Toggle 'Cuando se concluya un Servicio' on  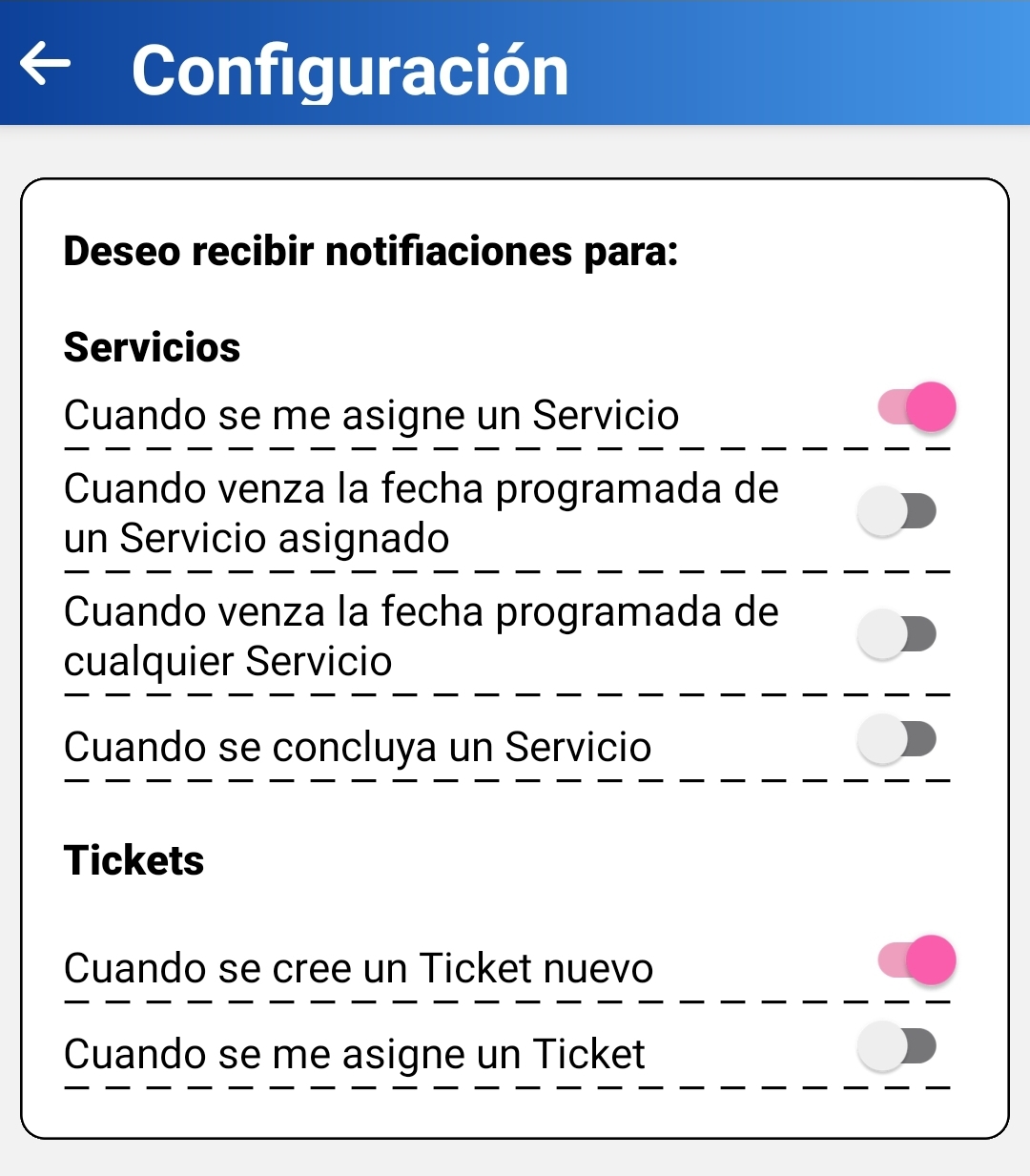tap(896, 739)
